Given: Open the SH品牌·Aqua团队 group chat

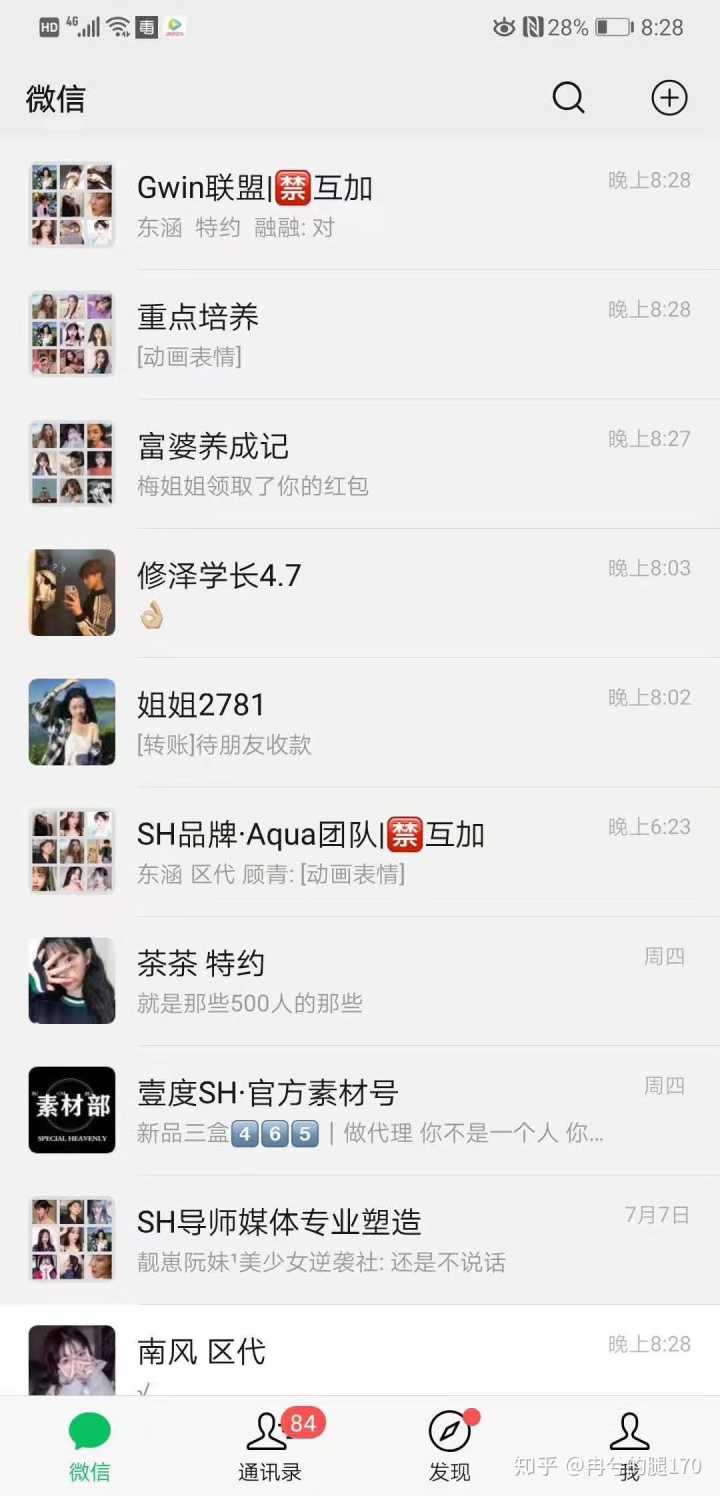Looking at the screenshot, I should coord(360,851).
